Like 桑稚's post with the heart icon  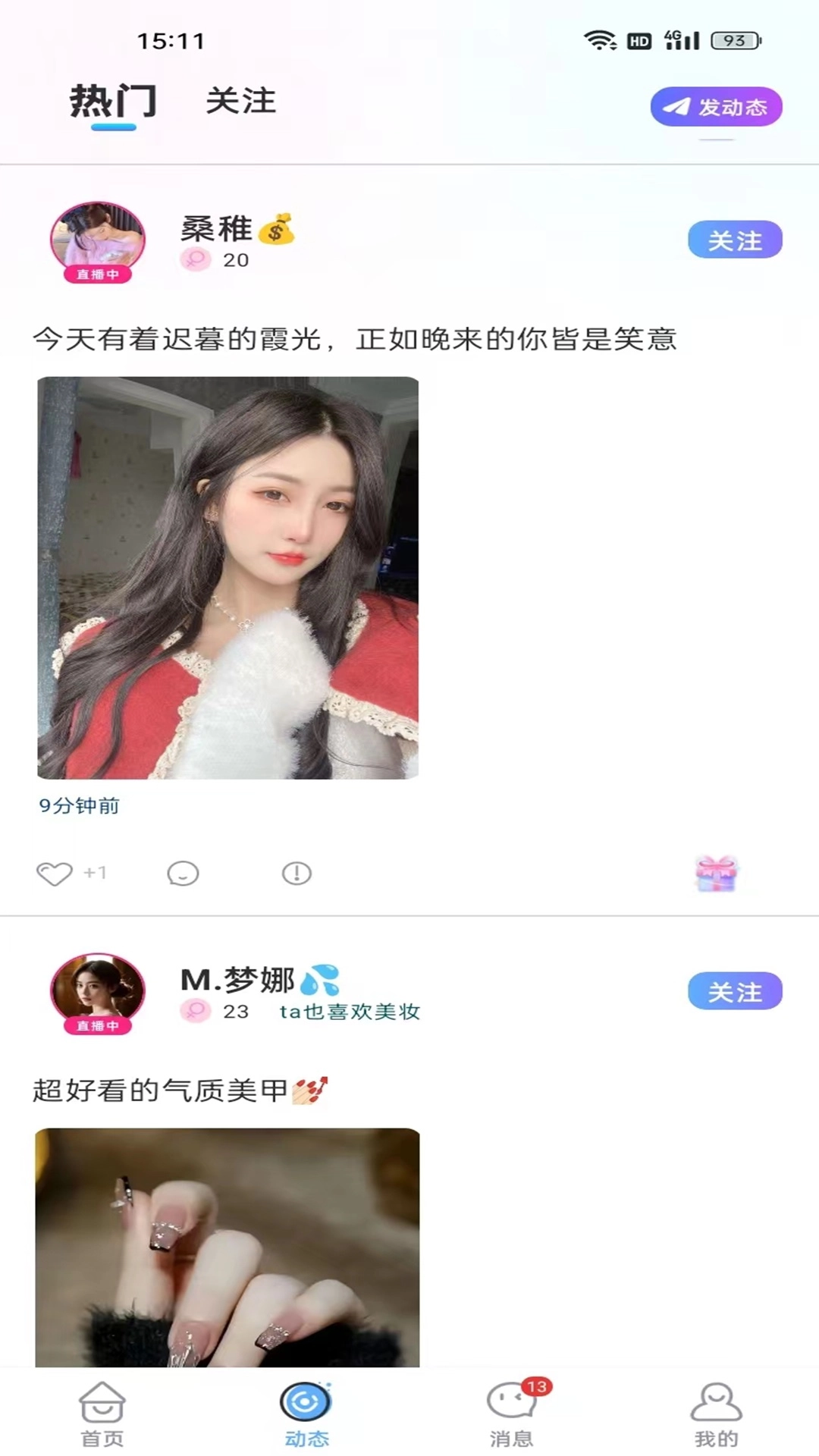[x=53, y=873]
